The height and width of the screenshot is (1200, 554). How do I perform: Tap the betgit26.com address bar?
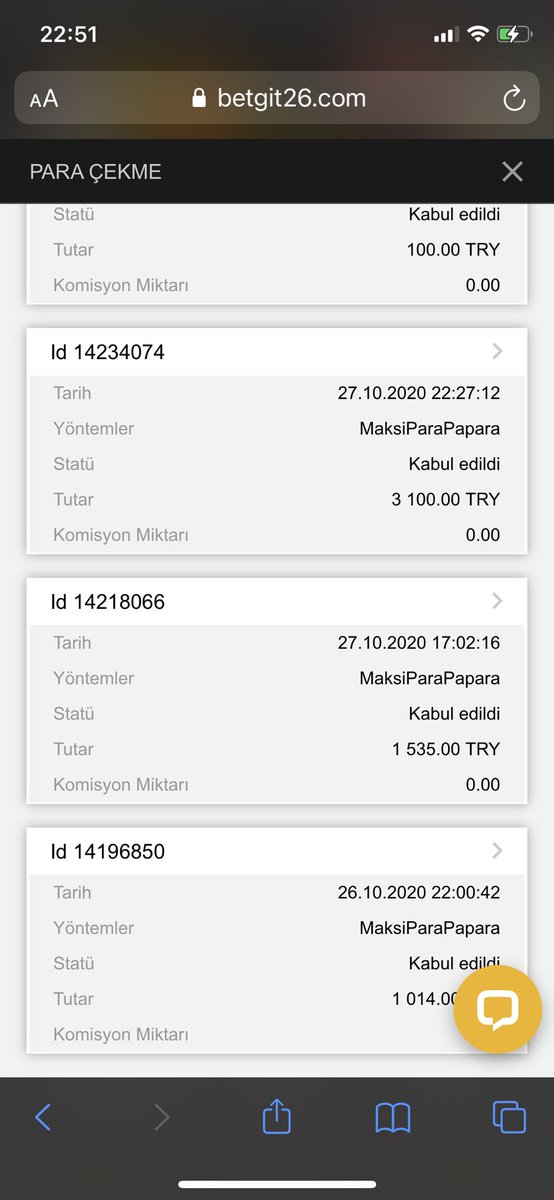coord(277,98)
